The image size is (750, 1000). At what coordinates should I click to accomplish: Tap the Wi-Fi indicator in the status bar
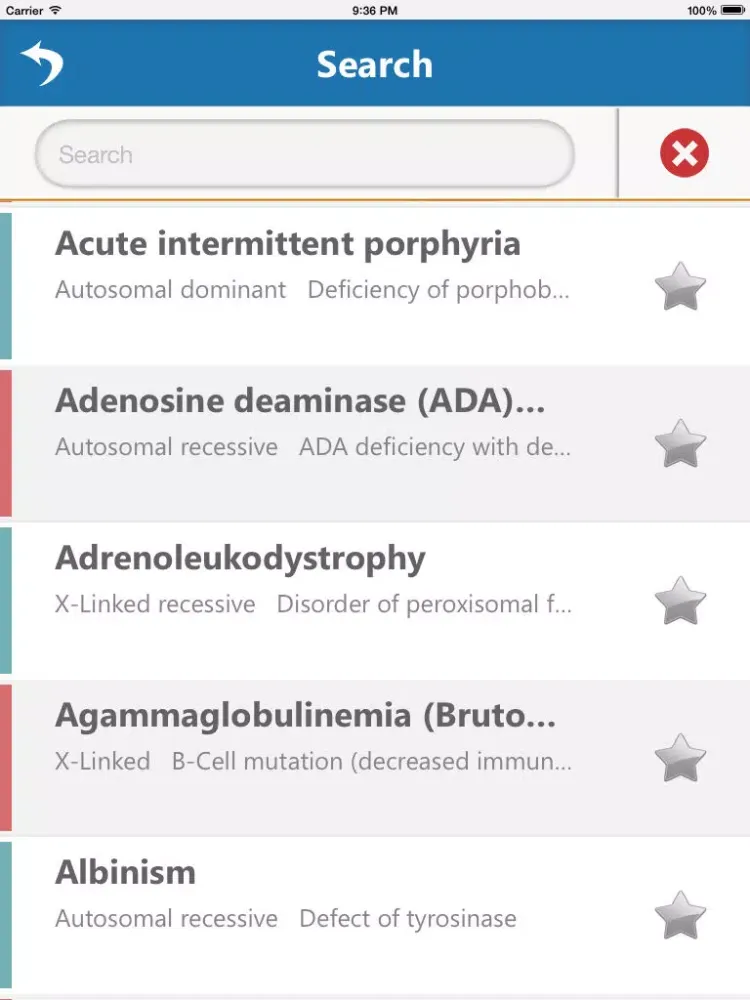(x=52, y=11)
